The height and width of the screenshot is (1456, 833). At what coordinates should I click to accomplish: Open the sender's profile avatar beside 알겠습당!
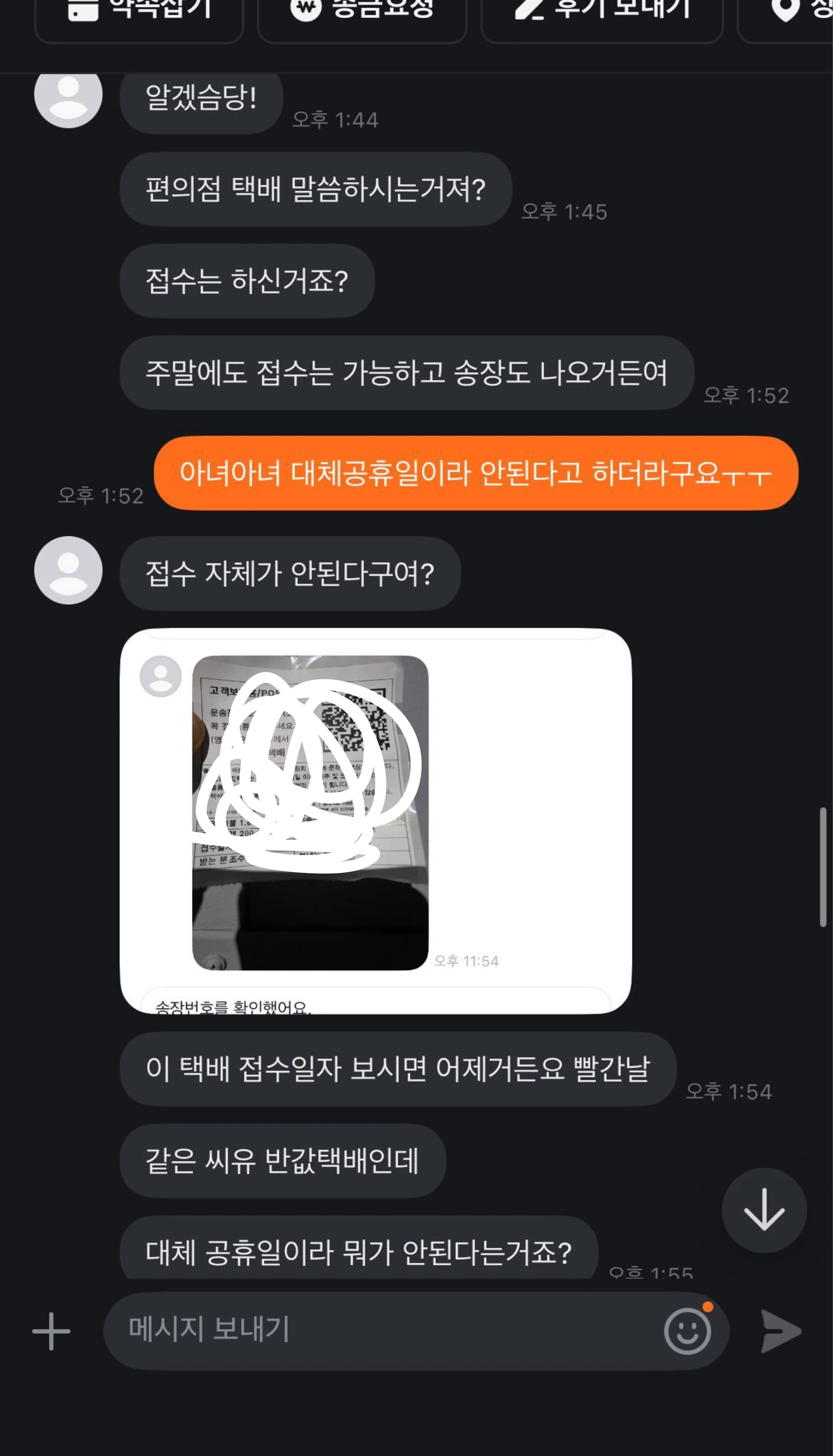(69, 96)
